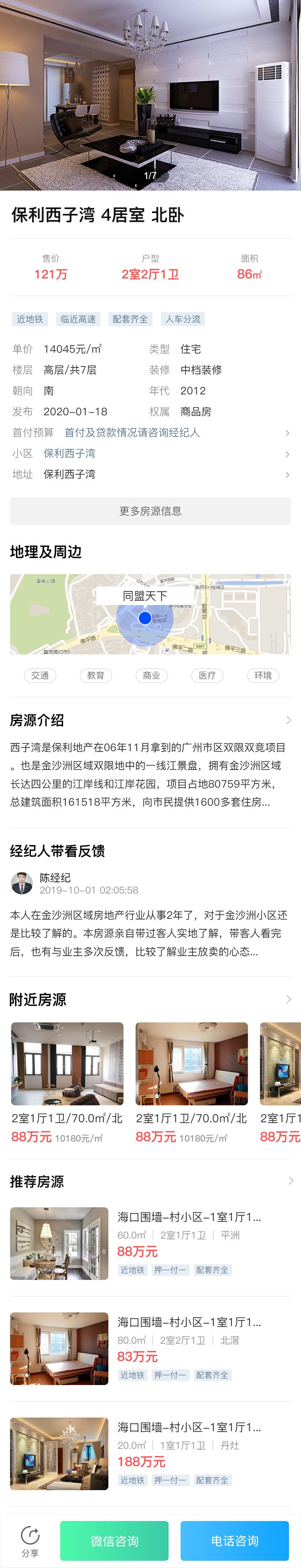Image resolution: width=301 pixels, height=1568 pixels.
Task: Select the 商业 surroundings chip
Action: click(x=152, y=675)
